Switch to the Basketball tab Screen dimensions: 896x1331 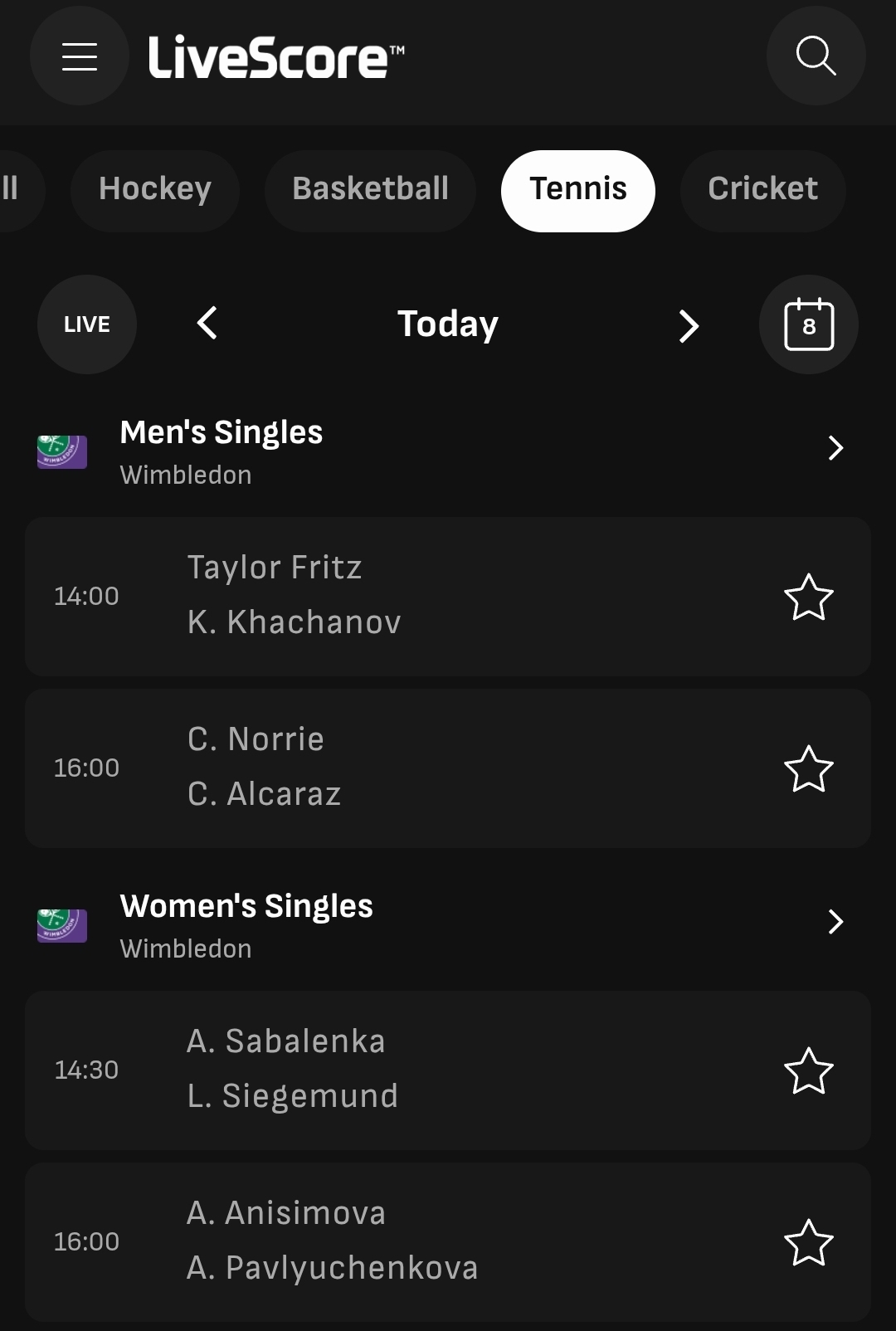tap(370, 189)
